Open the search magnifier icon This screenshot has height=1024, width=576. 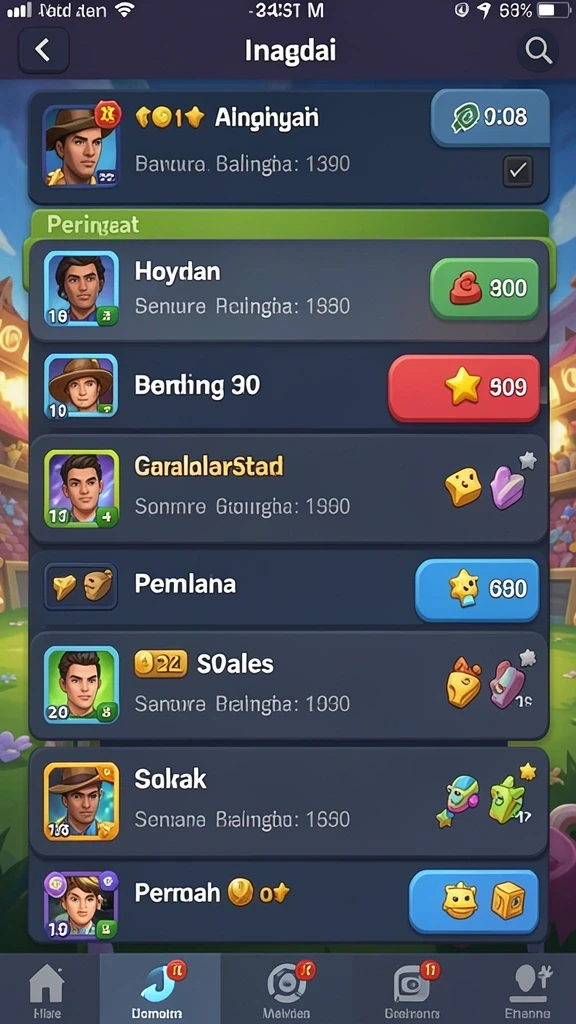tap(538, 50)
